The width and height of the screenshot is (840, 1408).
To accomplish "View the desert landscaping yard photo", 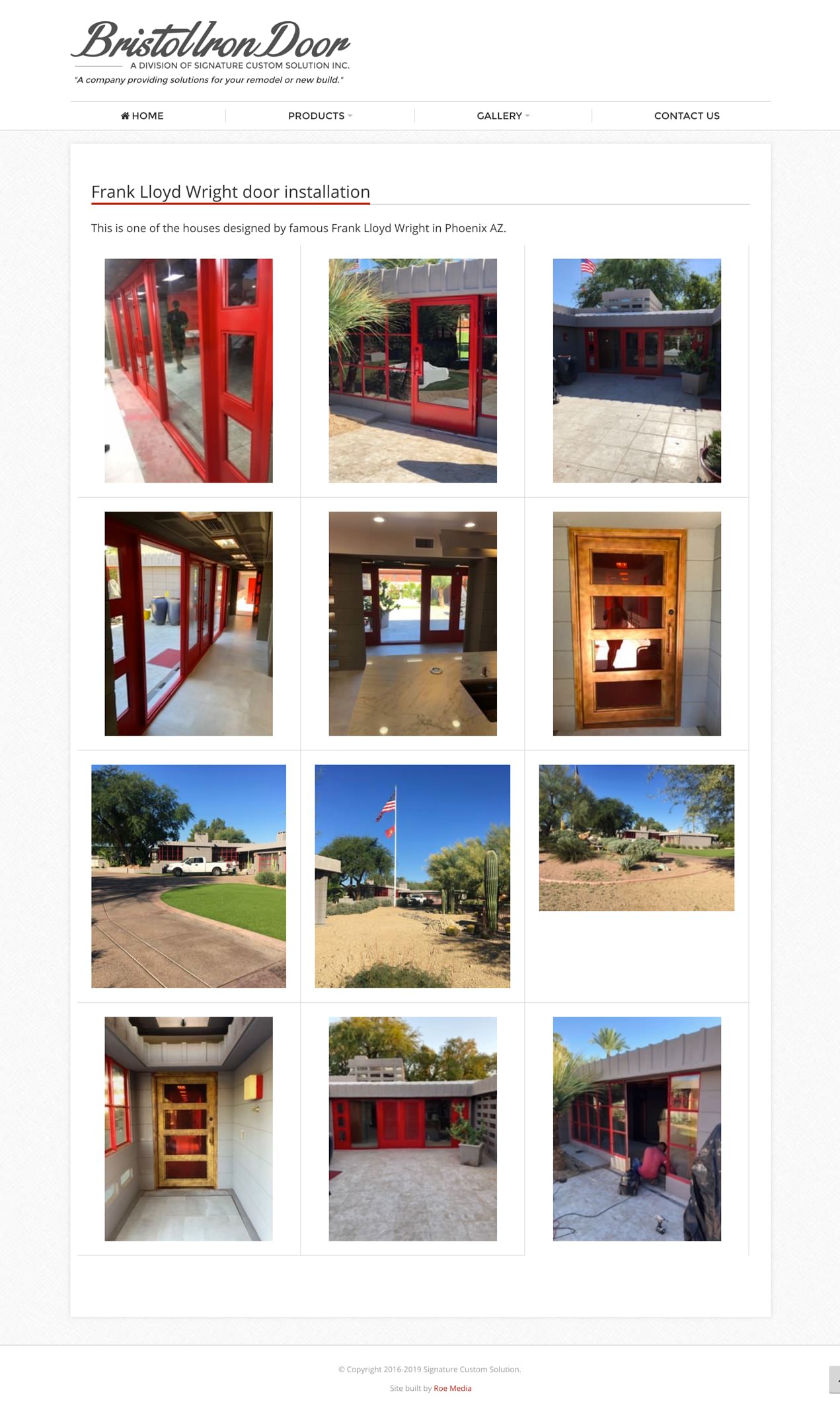I will 636,838.
